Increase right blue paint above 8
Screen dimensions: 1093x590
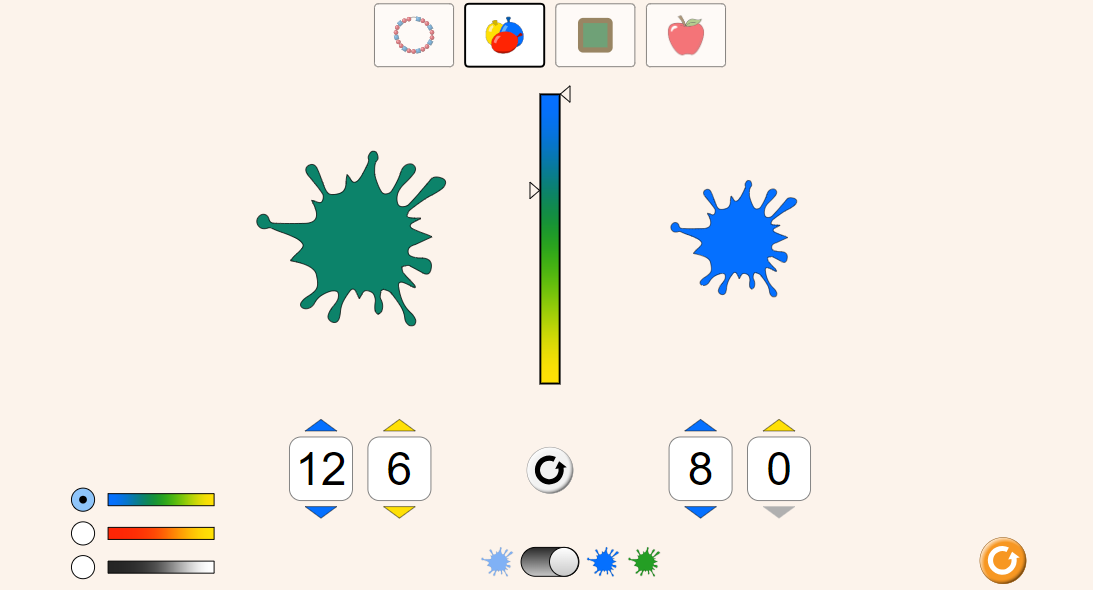[700, 425]
